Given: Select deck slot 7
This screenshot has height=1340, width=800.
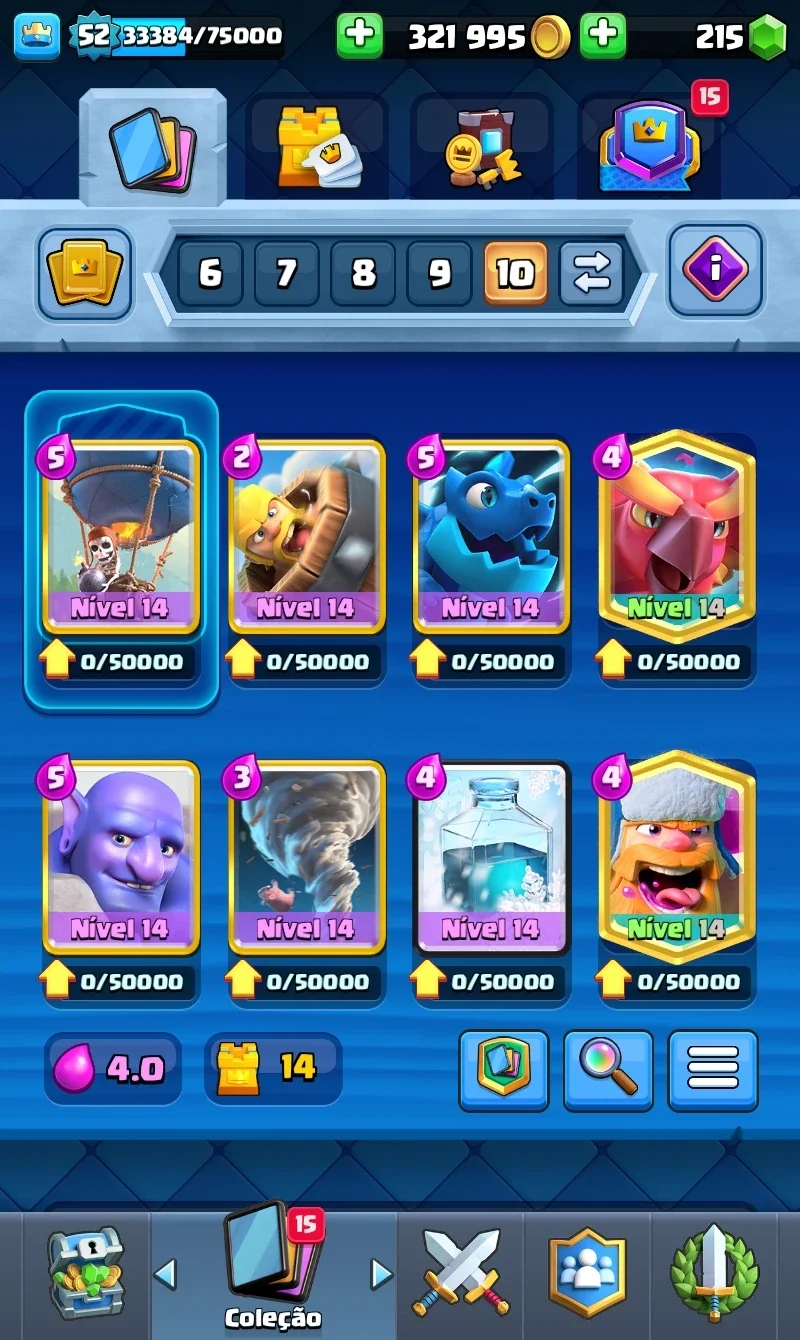Looking at the screenshot, I should click(286, 273).
